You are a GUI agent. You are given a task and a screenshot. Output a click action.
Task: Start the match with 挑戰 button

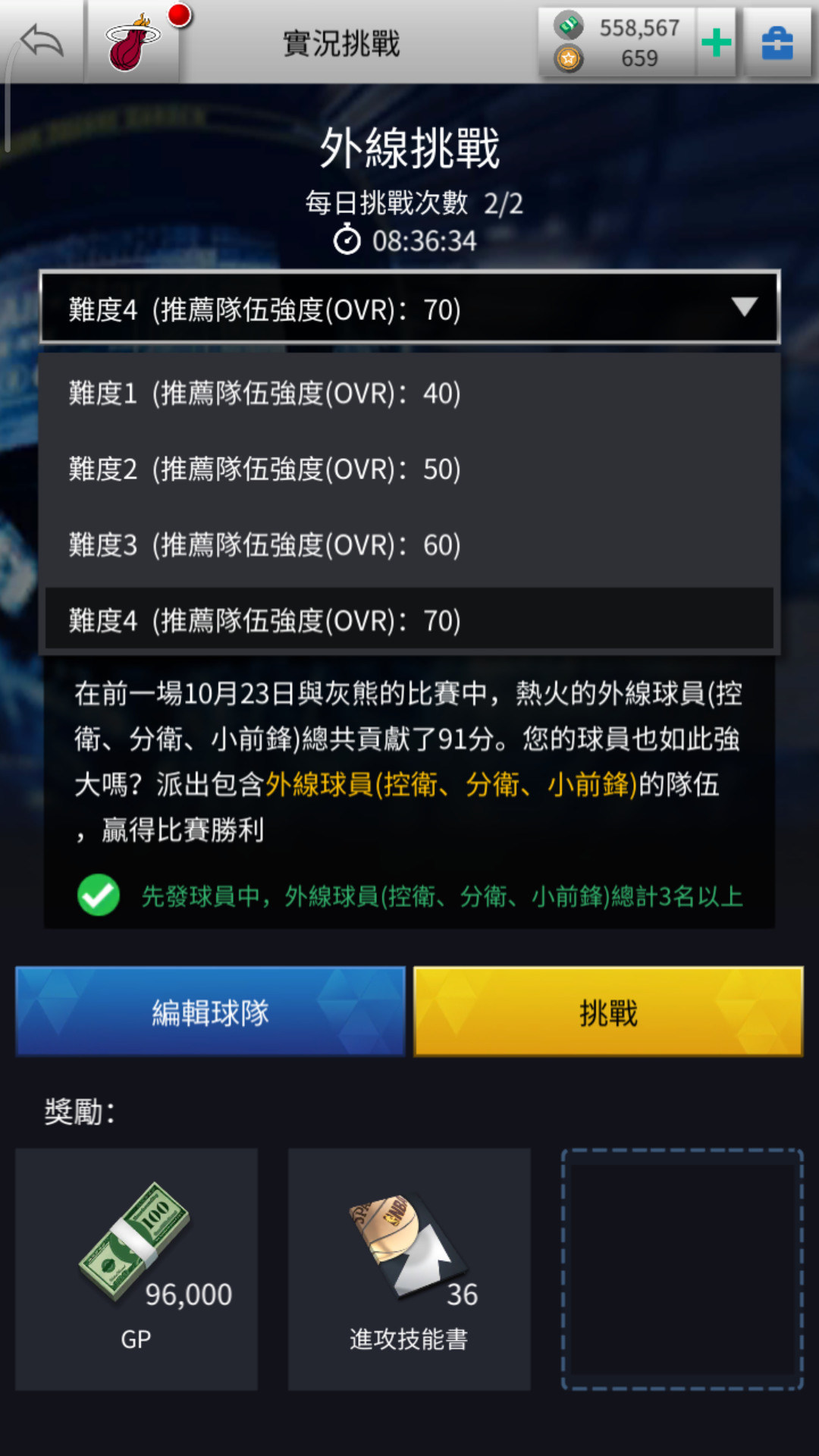(x=608, y=1012)
